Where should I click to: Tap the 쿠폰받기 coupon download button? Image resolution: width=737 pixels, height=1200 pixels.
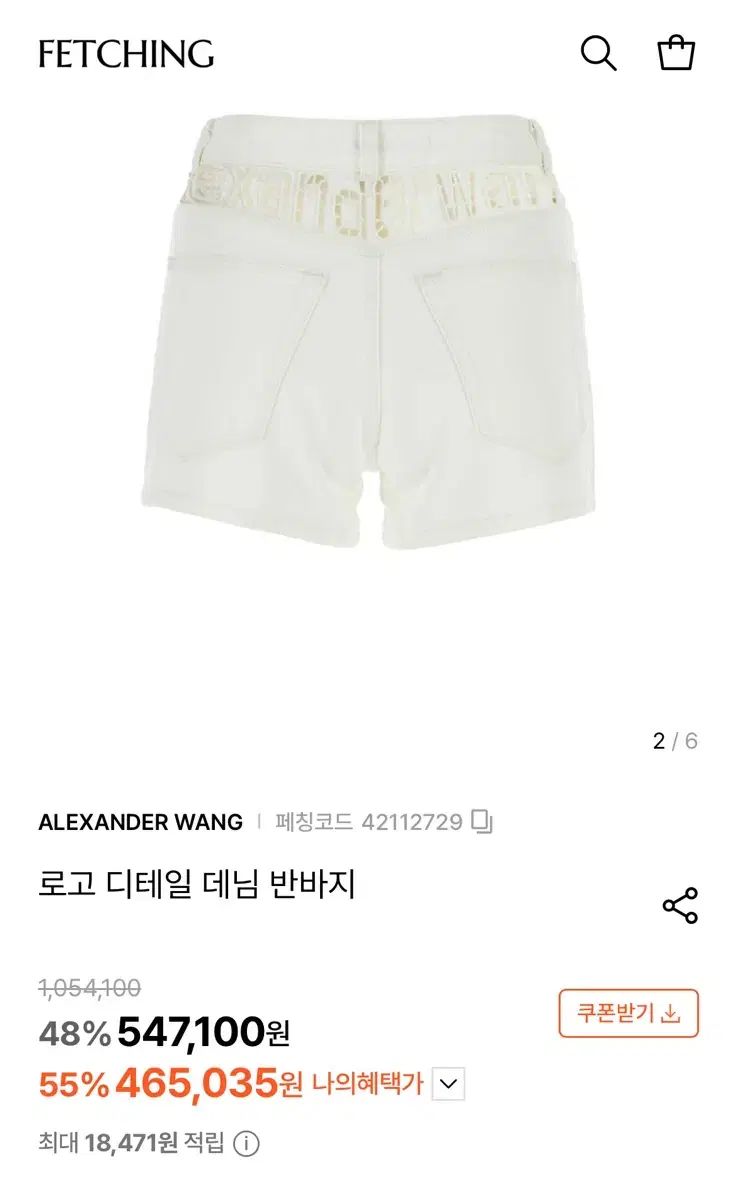click(628, 1013)
